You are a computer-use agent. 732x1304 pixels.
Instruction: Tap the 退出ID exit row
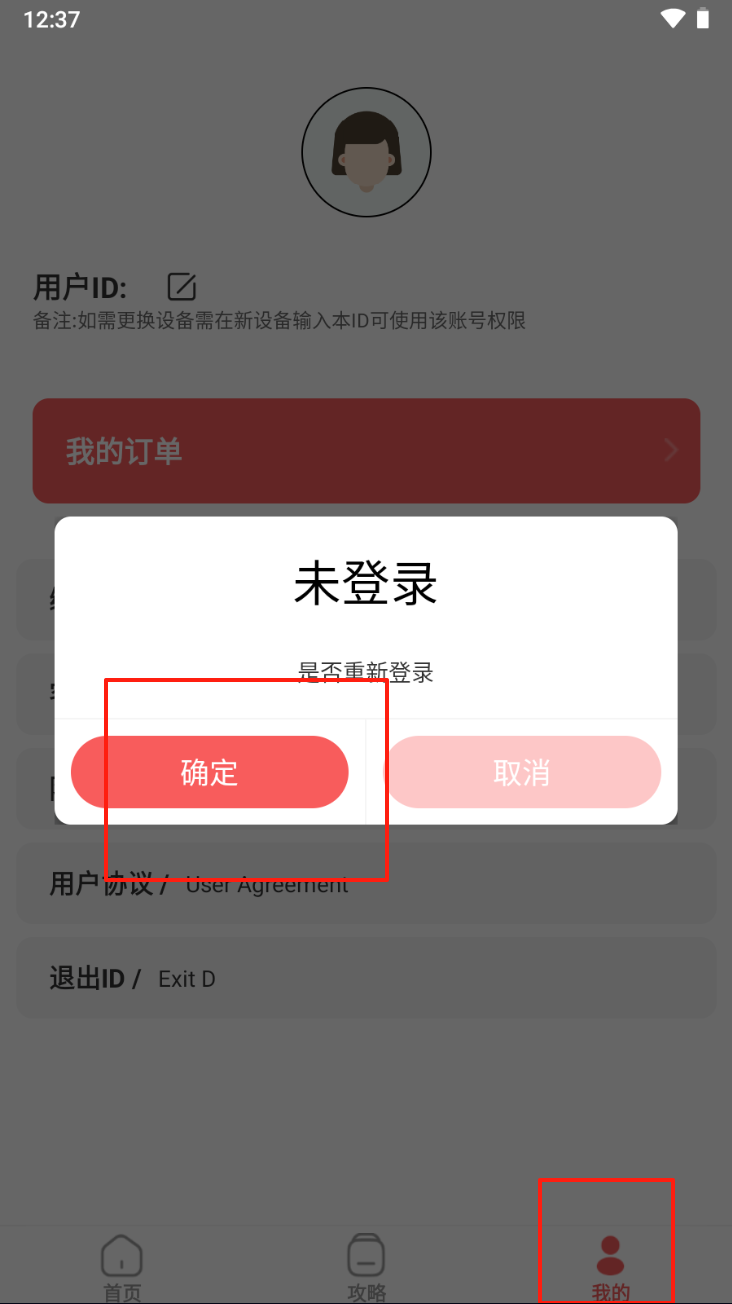[x=366, y=978]
